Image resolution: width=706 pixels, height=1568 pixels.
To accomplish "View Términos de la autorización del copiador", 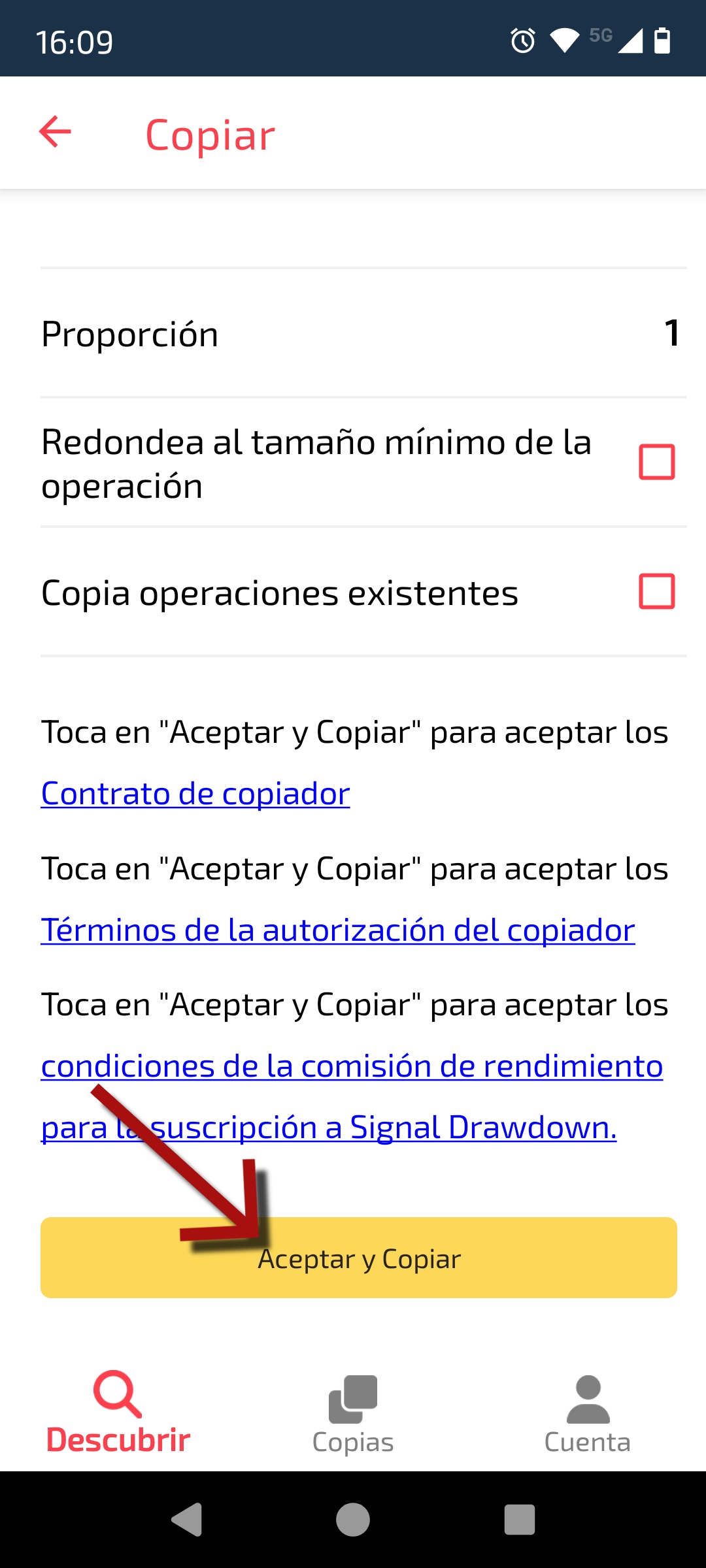I will click(337, 929).
